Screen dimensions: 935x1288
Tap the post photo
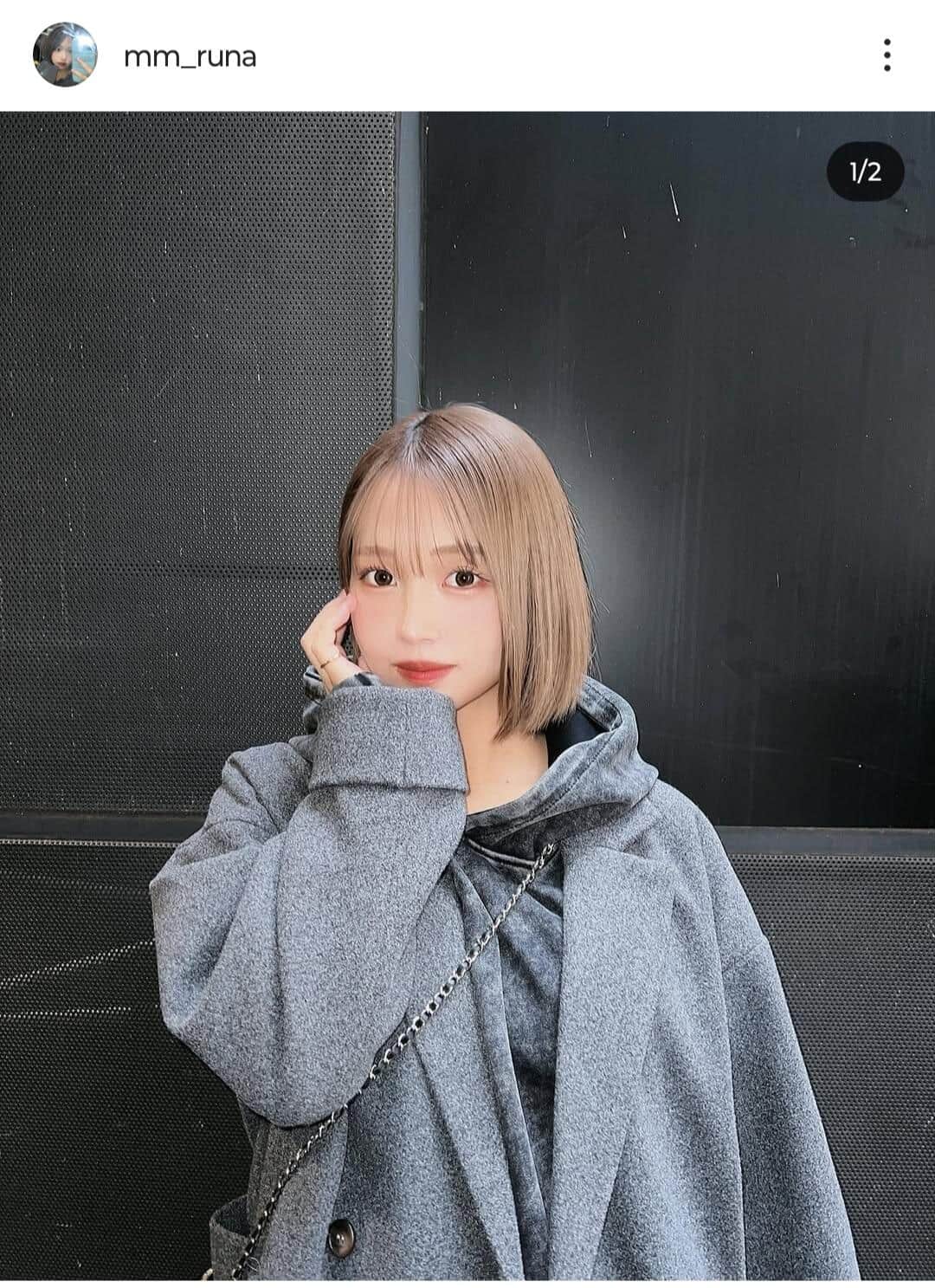[x=467, y=693]
